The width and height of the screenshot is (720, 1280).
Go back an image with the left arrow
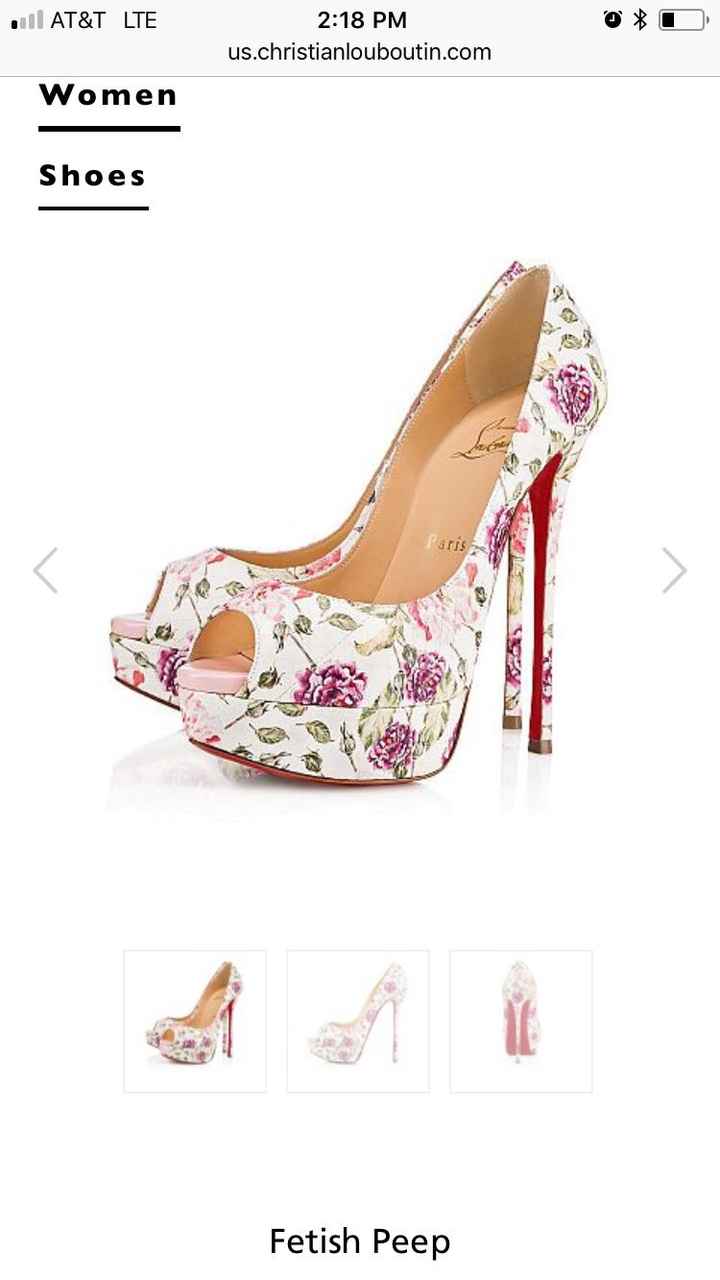coord(45,570)
